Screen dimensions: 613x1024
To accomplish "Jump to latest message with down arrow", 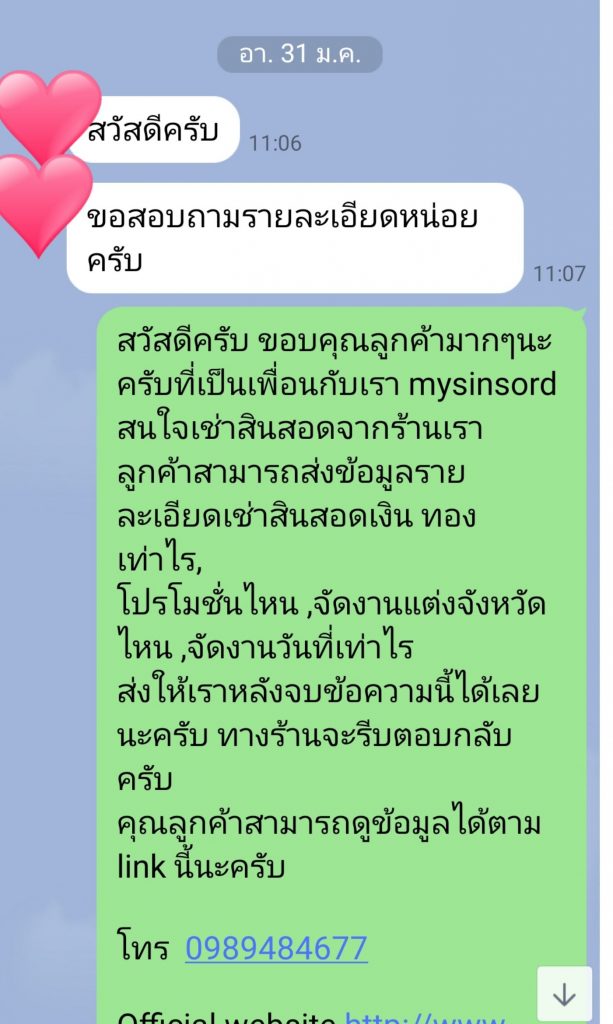I will click(x=564, y=994).
